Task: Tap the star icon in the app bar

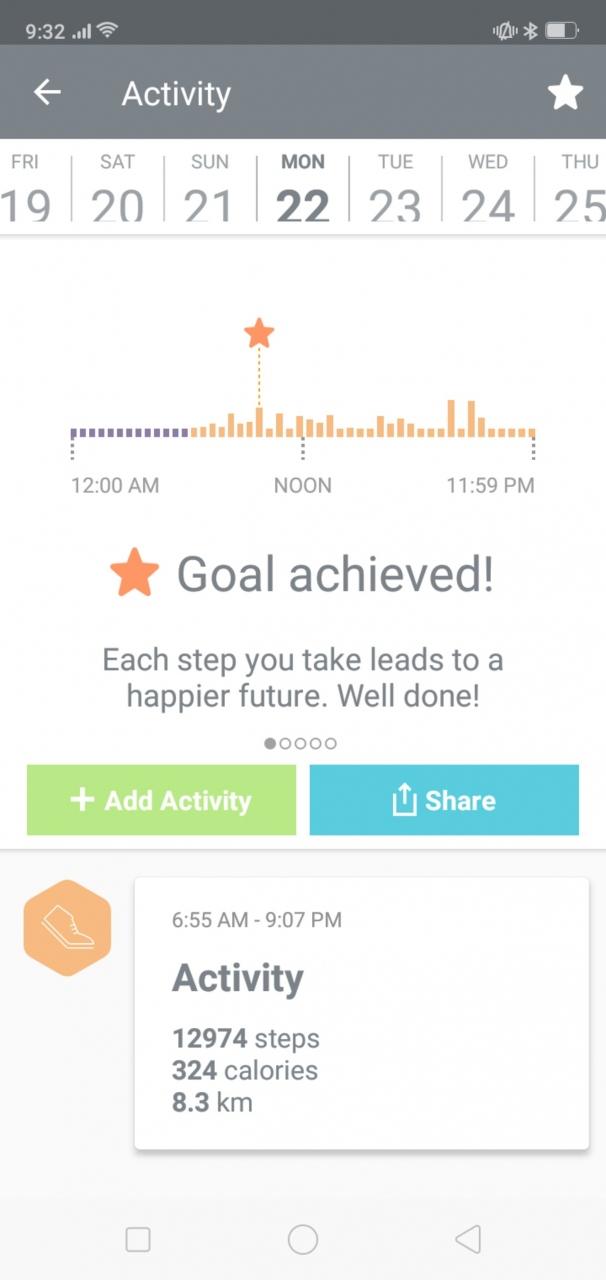Action: pyautogui.click(x=565, y=93)
